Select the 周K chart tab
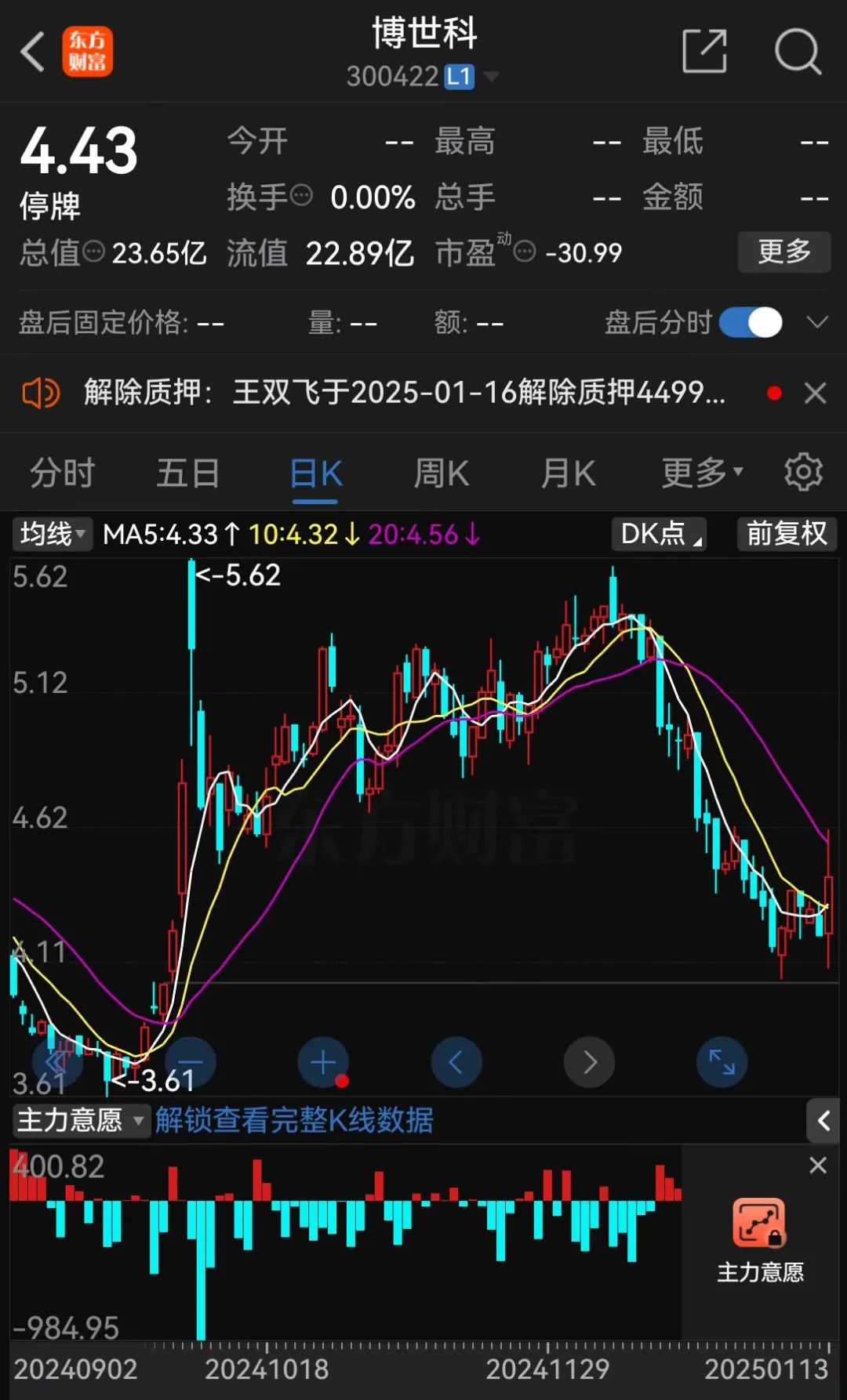847x1400 pixels. (442, 473)
